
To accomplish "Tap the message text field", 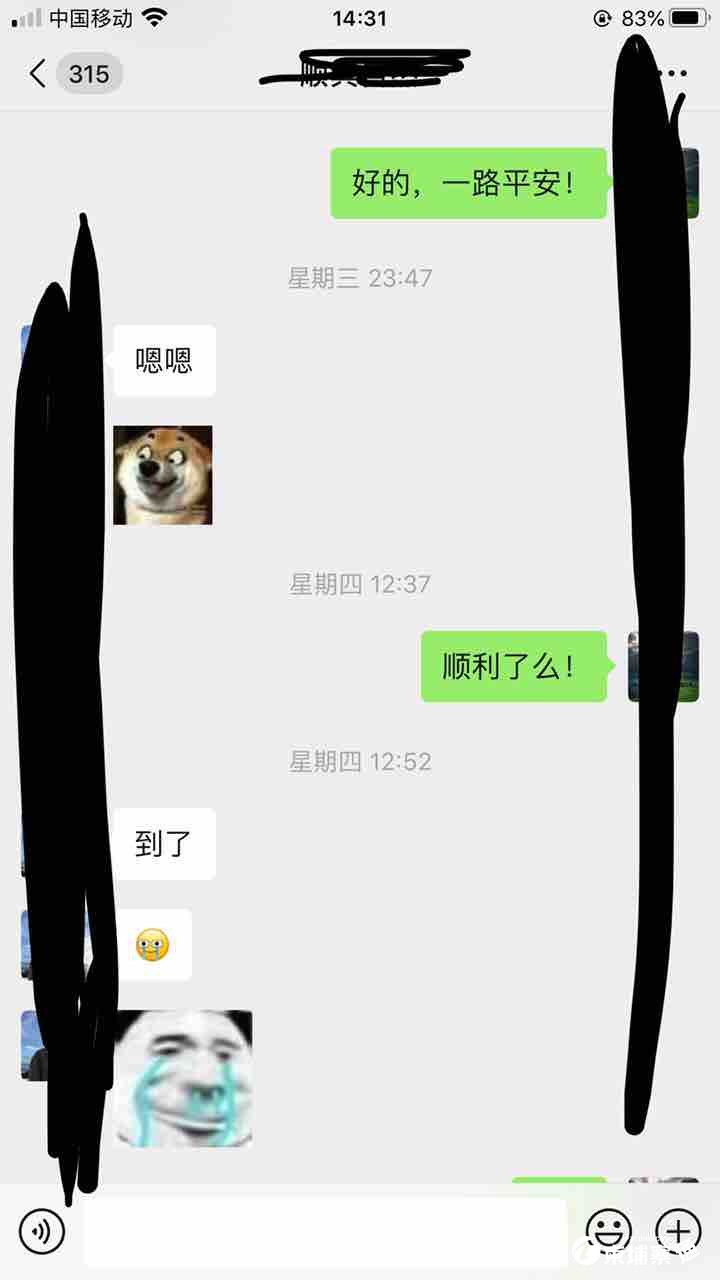I will click(x=325, y=1231).
